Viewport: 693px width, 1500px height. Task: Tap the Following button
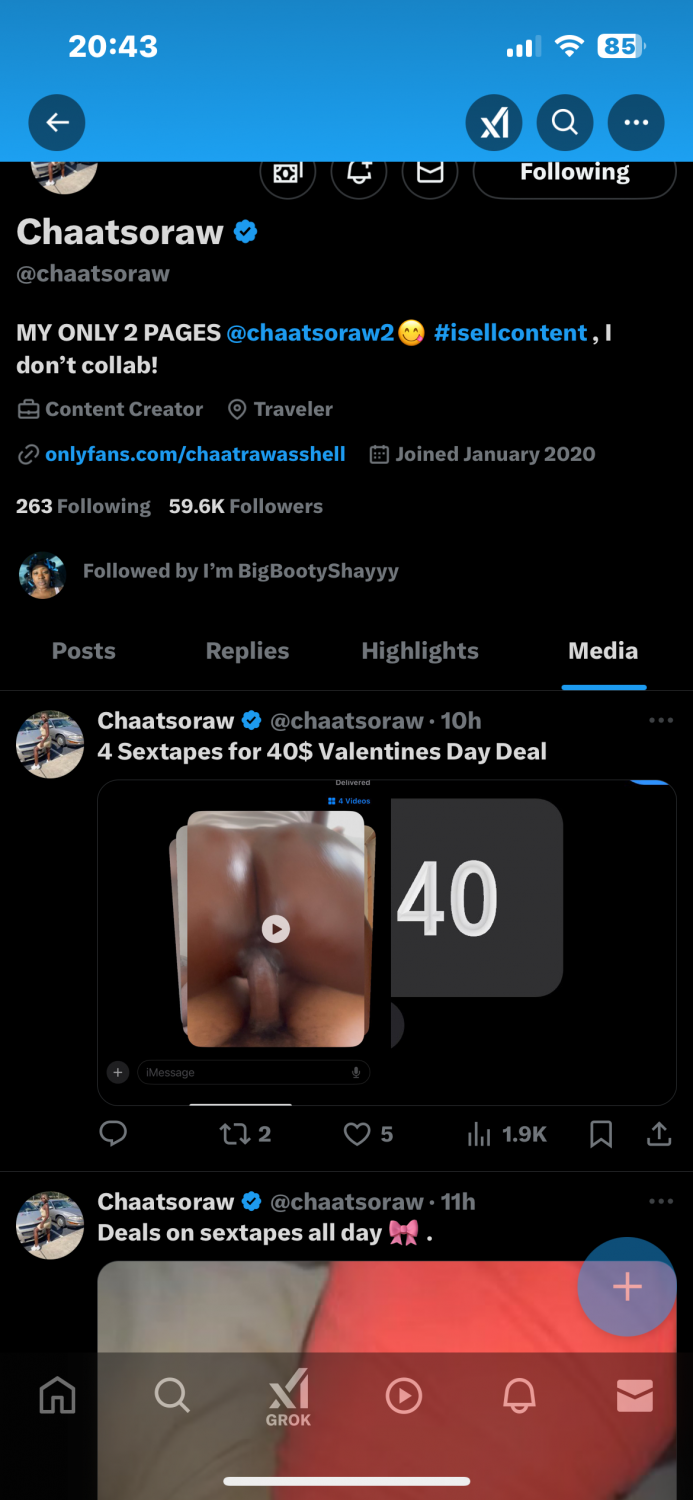tap(574, 173)
